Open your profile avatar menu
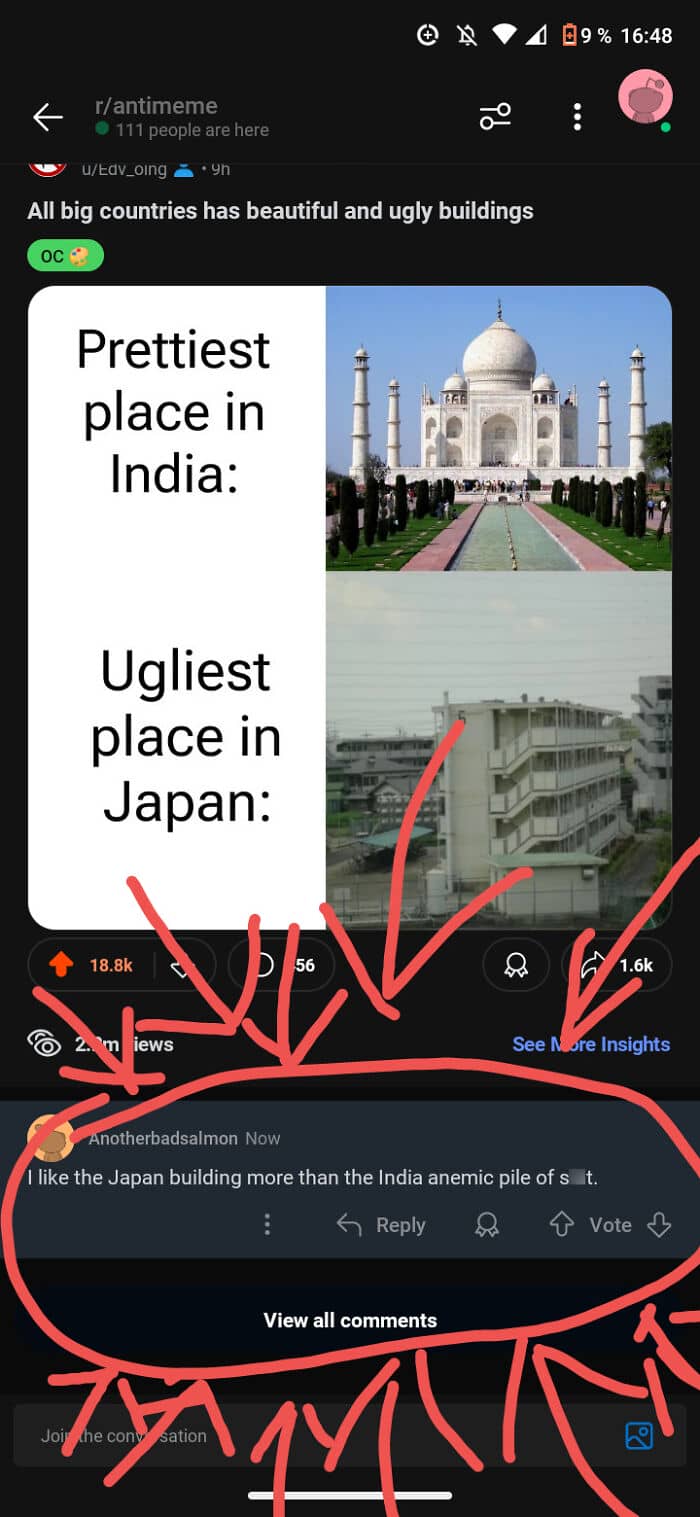 pyautogui.click(x=645, y=100)
